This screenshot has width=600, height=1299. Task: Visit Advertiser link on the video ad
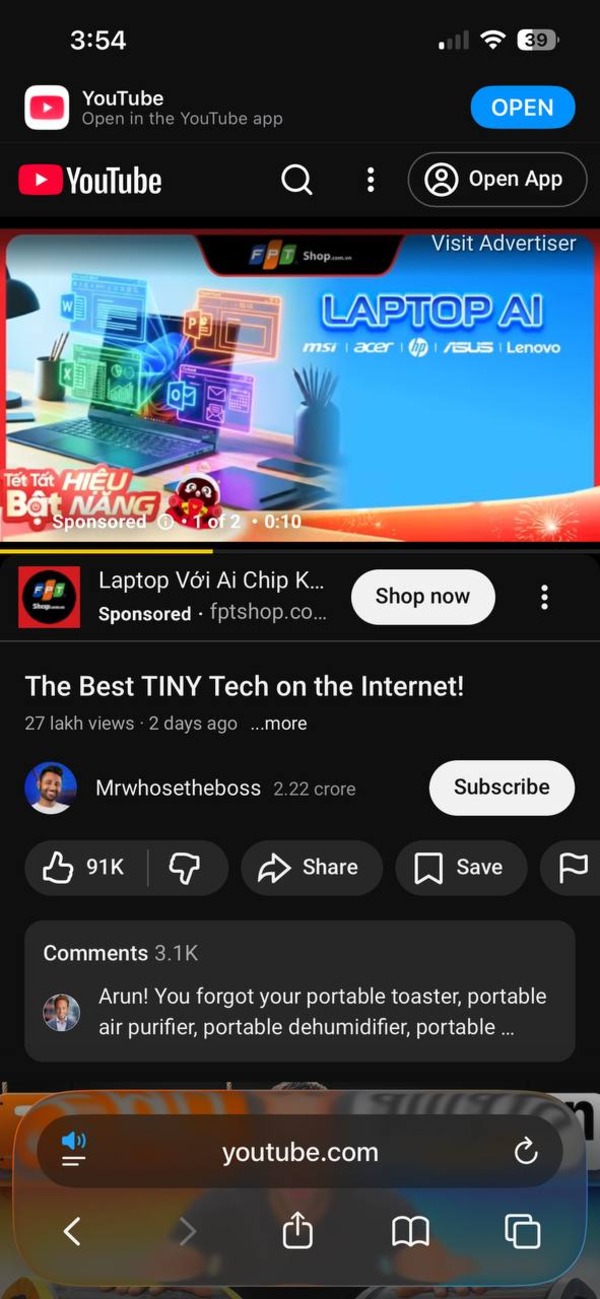coord(503,243)
